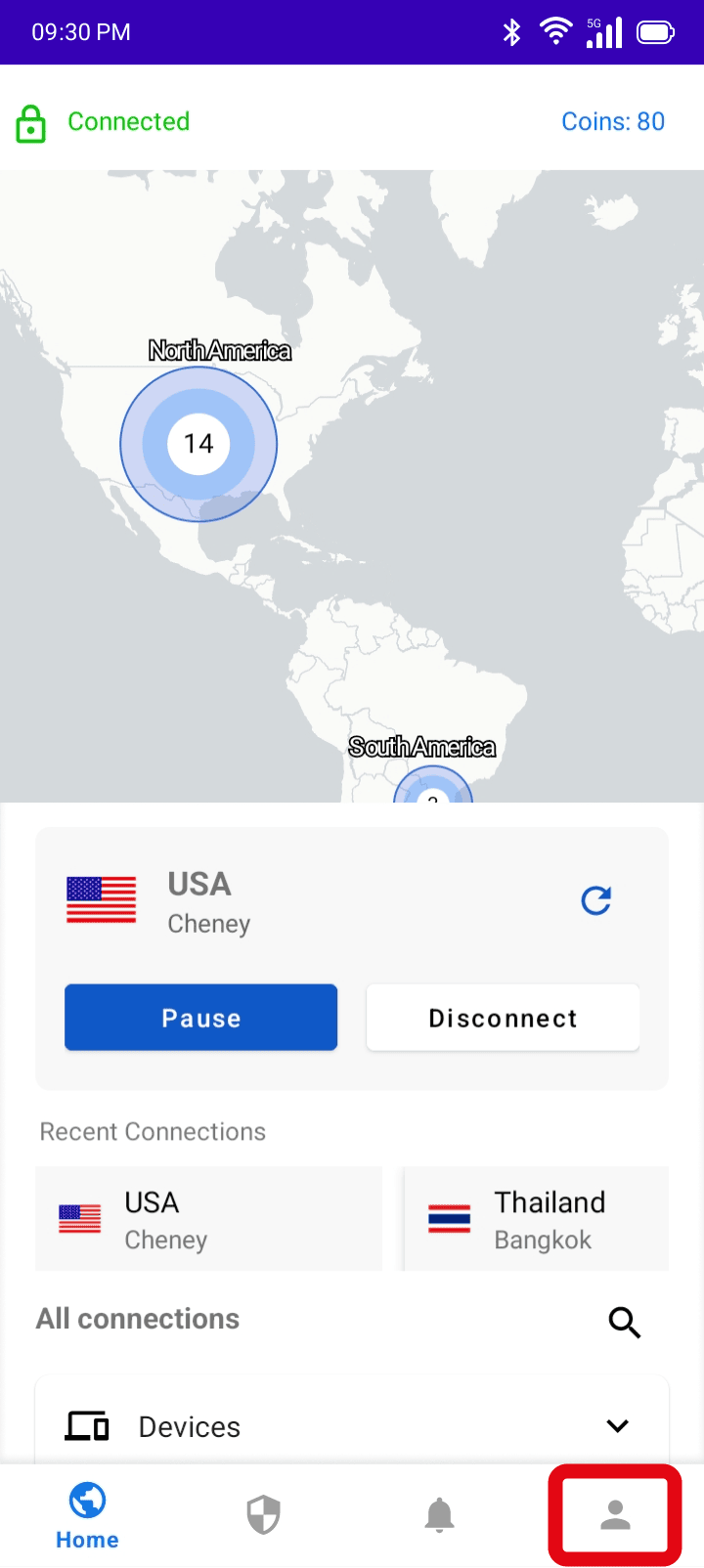The image size is (704, 1568).
Task: Disconnect from the USA server
Action: [503, 1018]
